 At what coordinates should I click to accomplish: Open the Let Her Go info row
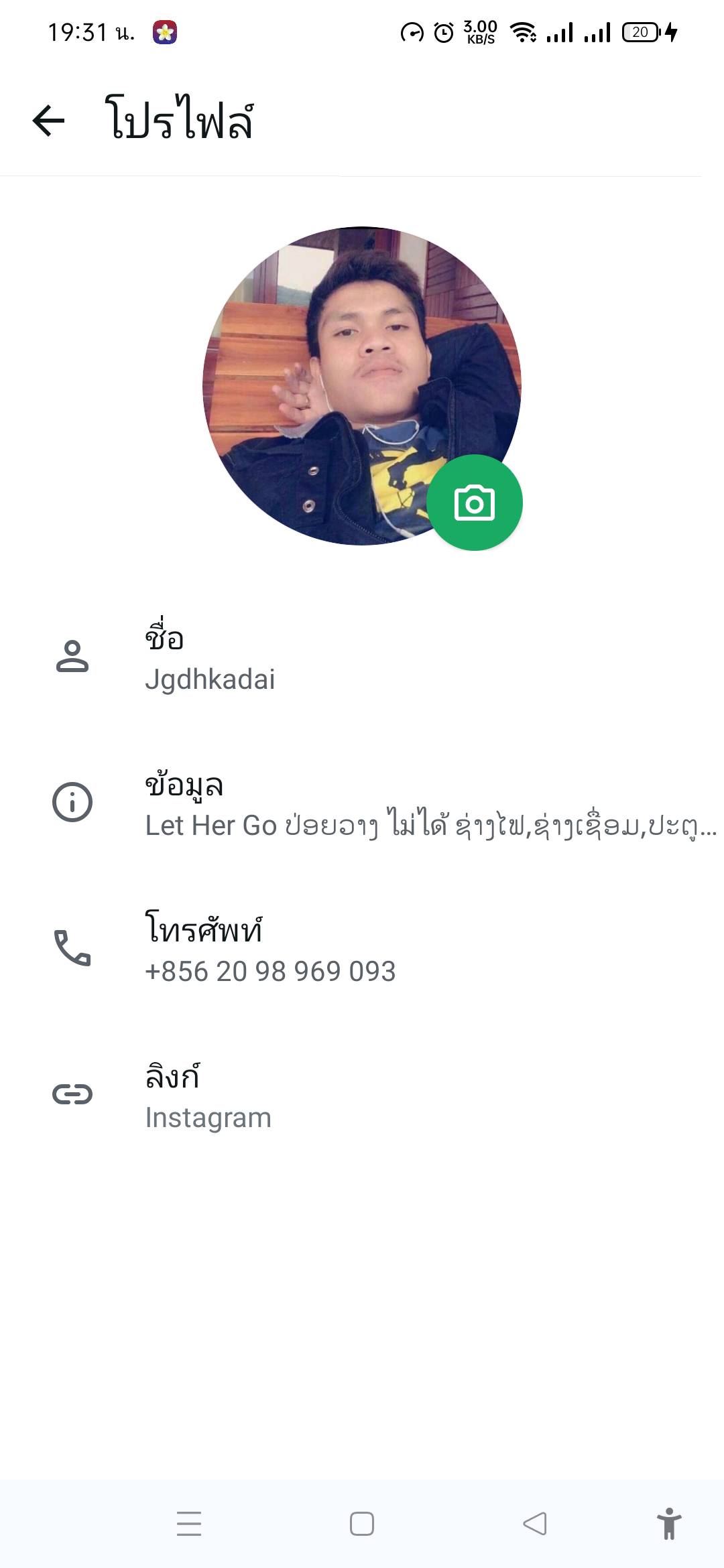[x=362, y=803]
